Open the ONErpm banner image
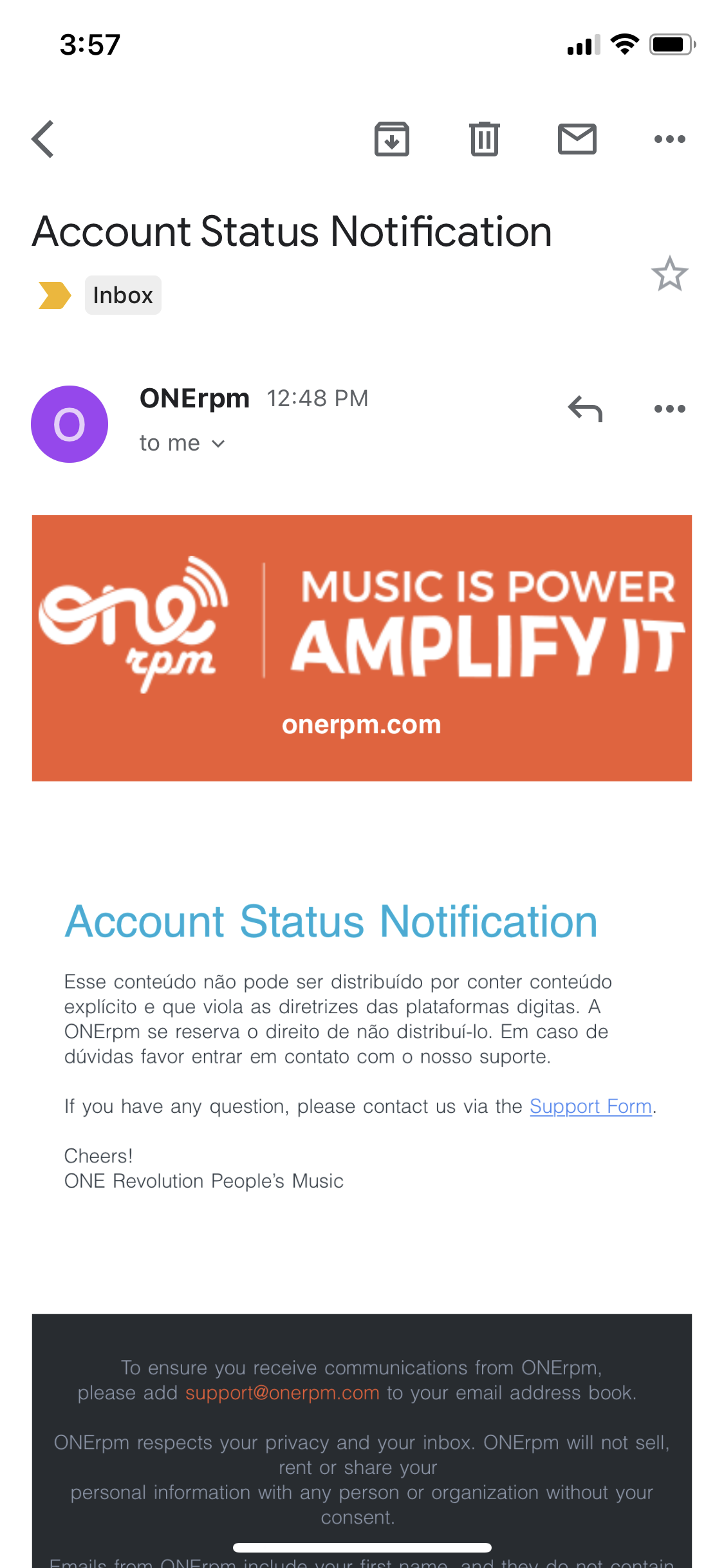The width and height of the screenshot is (724, 1568). coord(362,648)
